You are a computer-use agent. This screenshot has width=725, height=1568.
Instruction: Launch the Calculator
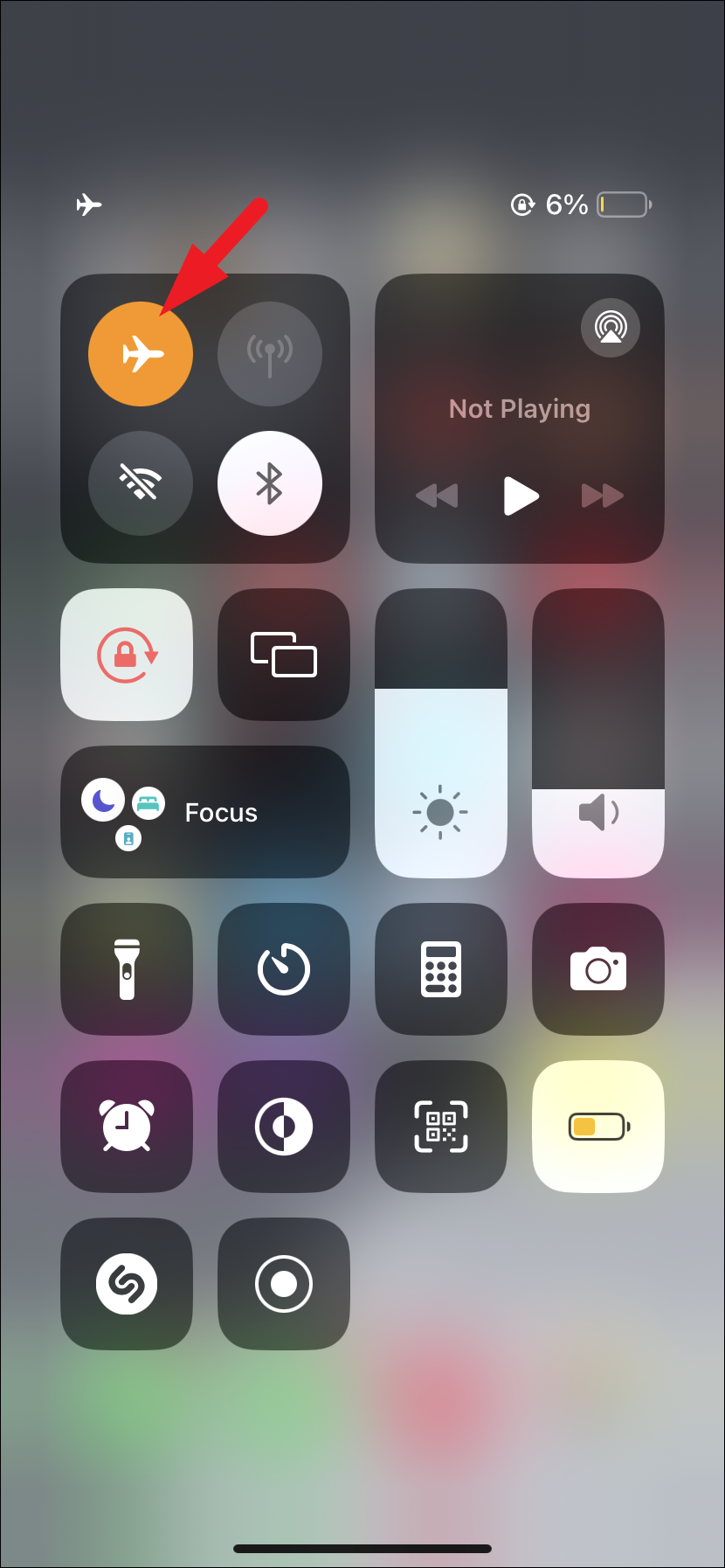tap(441, 969)
